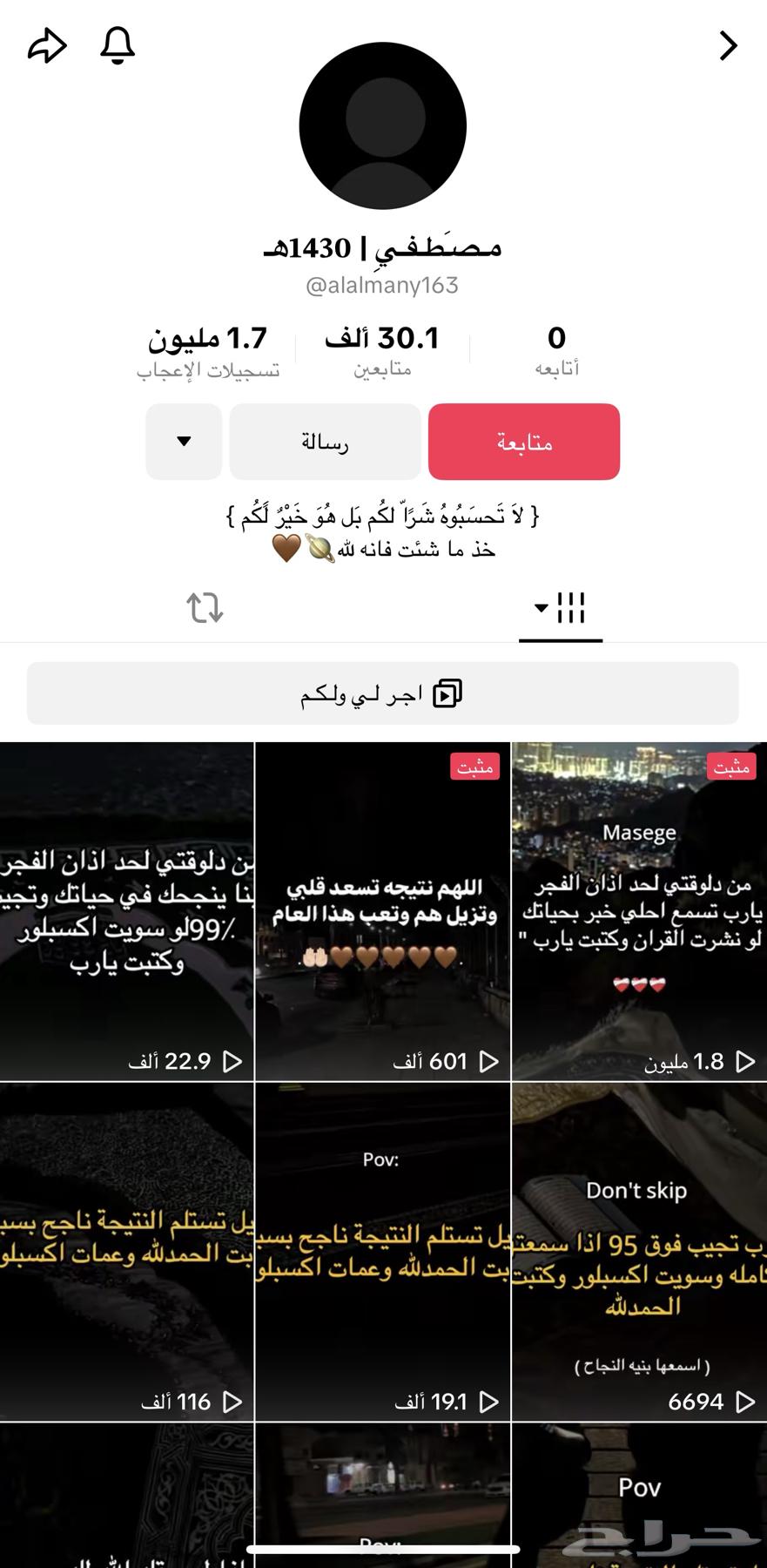This screenshot has width=767, height=1568.
Task: Tap the playlist icon next to اجر لي ولكم
Action: point(447,693)
